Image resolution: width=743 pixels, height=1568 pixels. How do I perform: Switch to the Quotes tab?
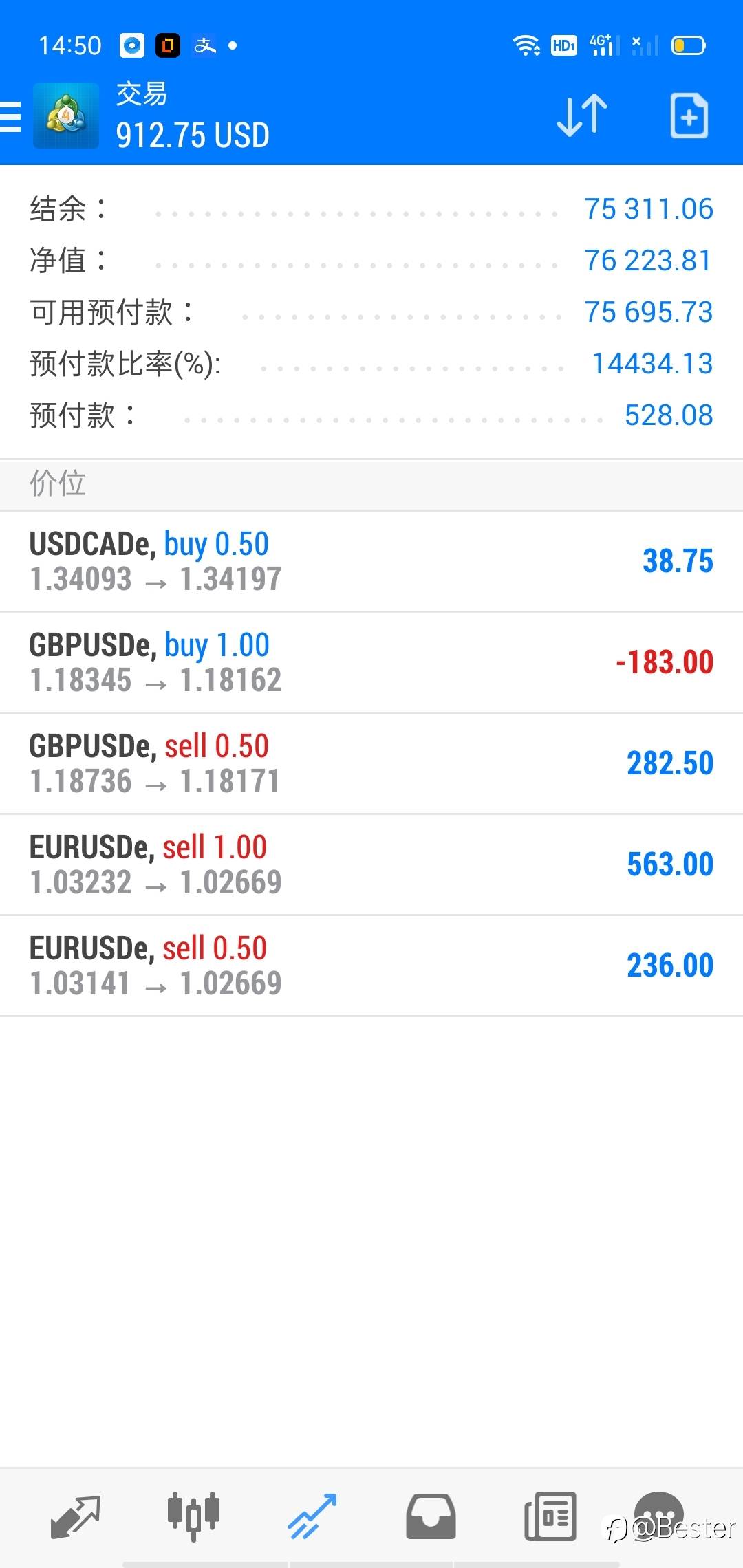76,1516
